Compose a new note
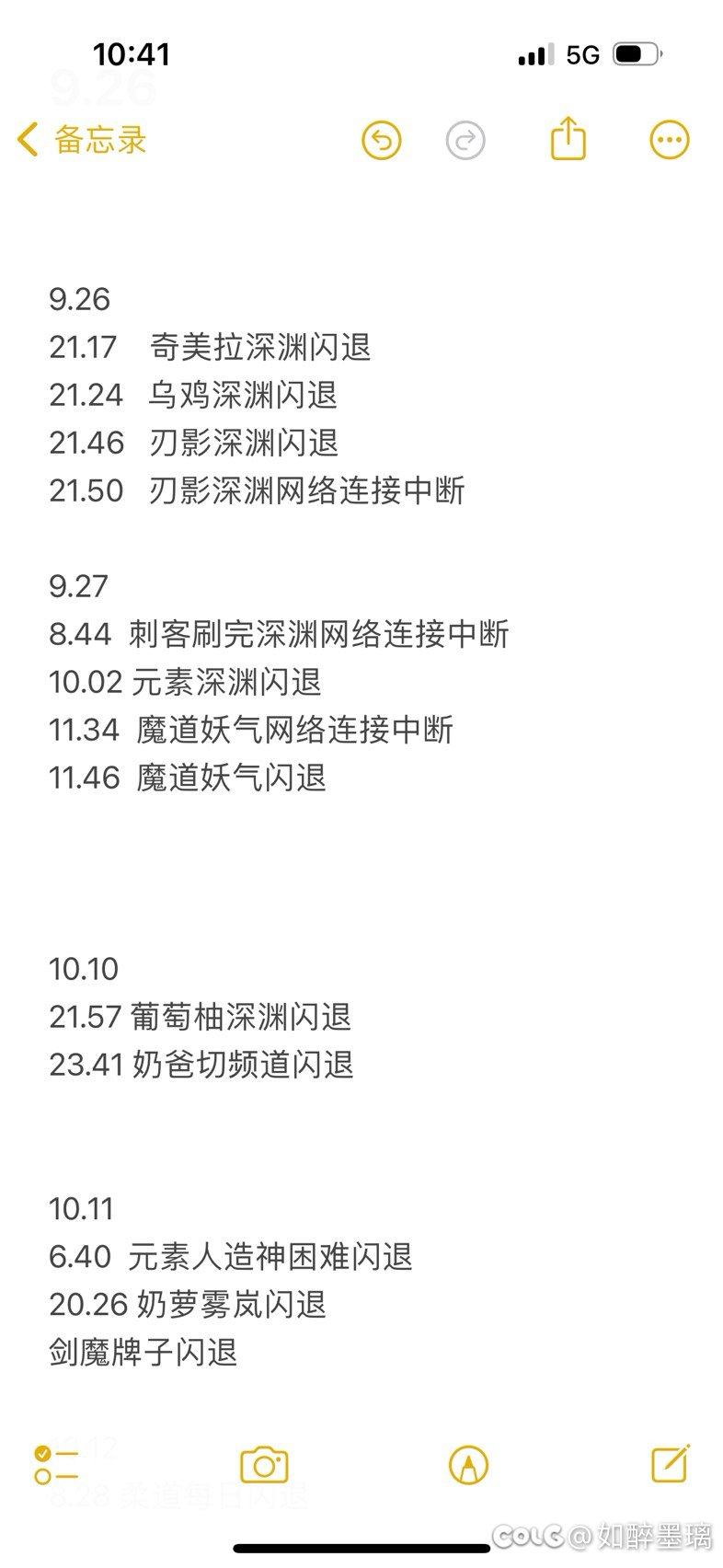723x1568 pixels. click(670, 1463)
